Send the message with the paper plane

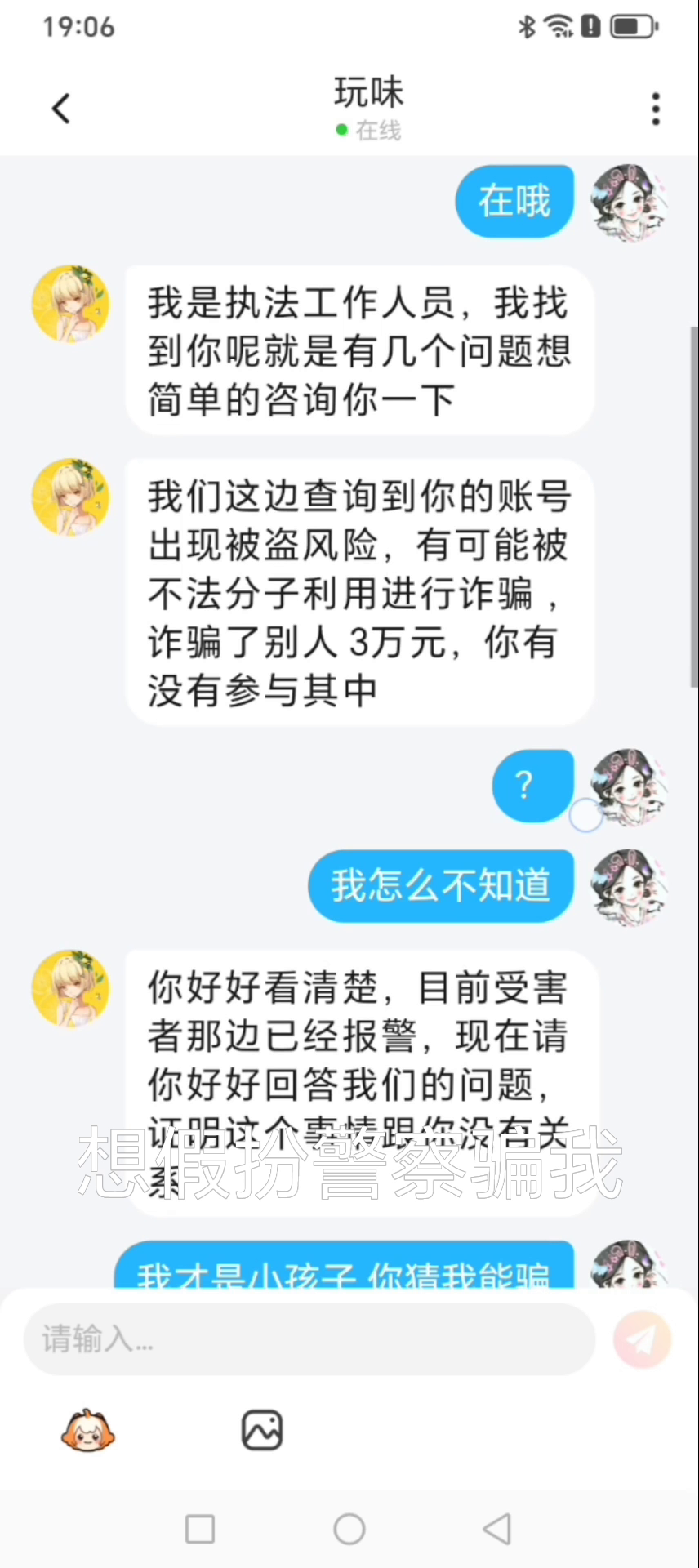click(x=642, y=1339)
